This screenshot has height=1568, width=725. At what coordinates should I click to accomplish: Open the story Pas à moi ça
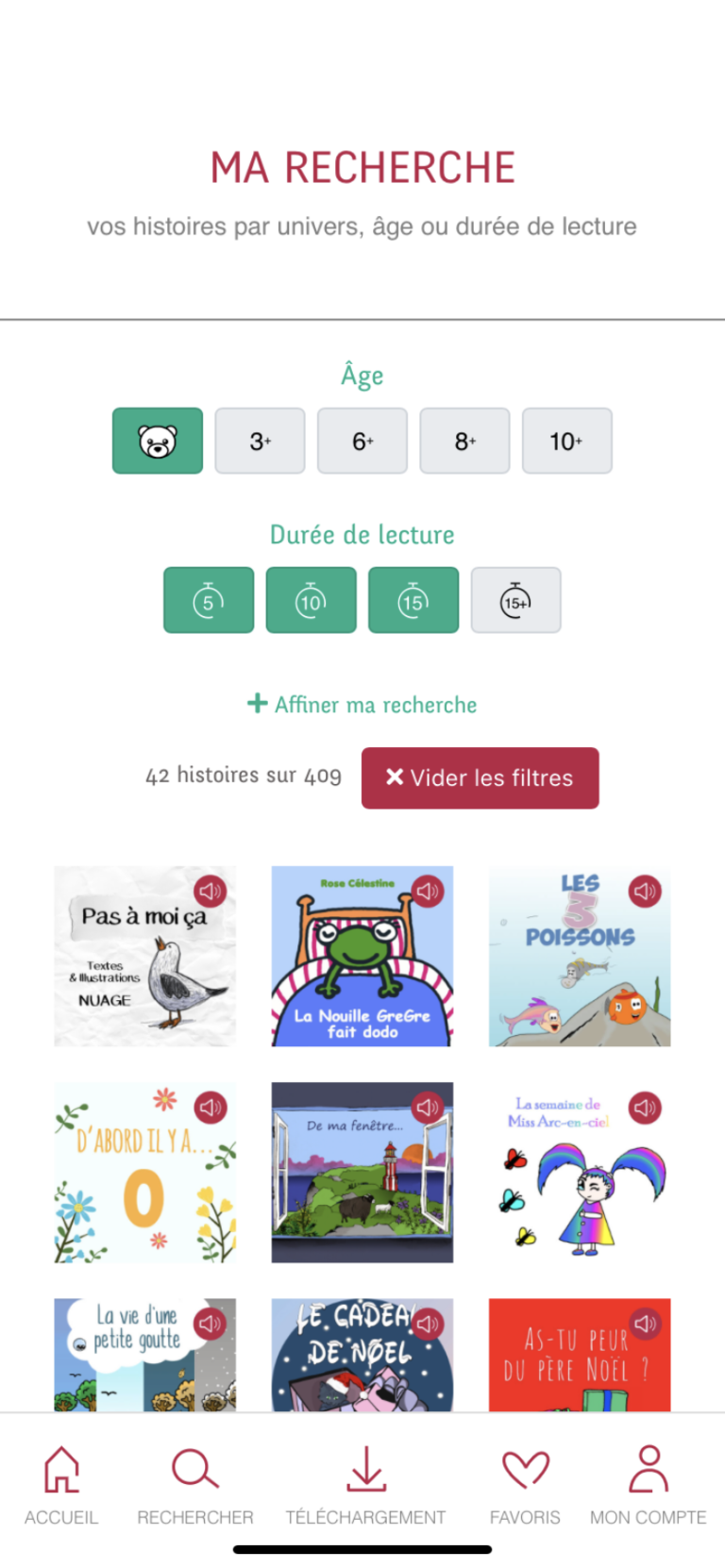click(x=144, y=956)
